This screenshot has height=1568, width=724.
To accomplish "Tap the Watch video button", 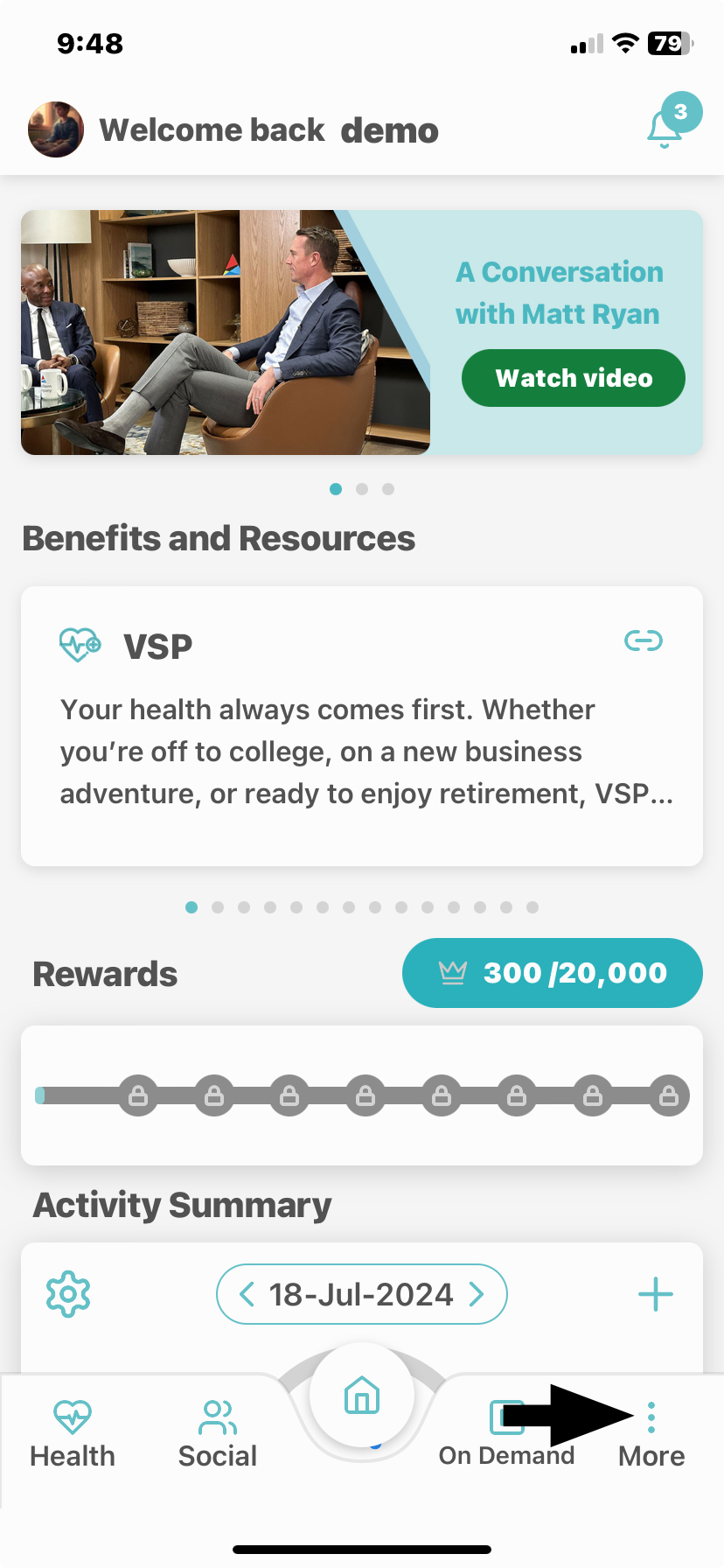I will [x=573, y=378].
